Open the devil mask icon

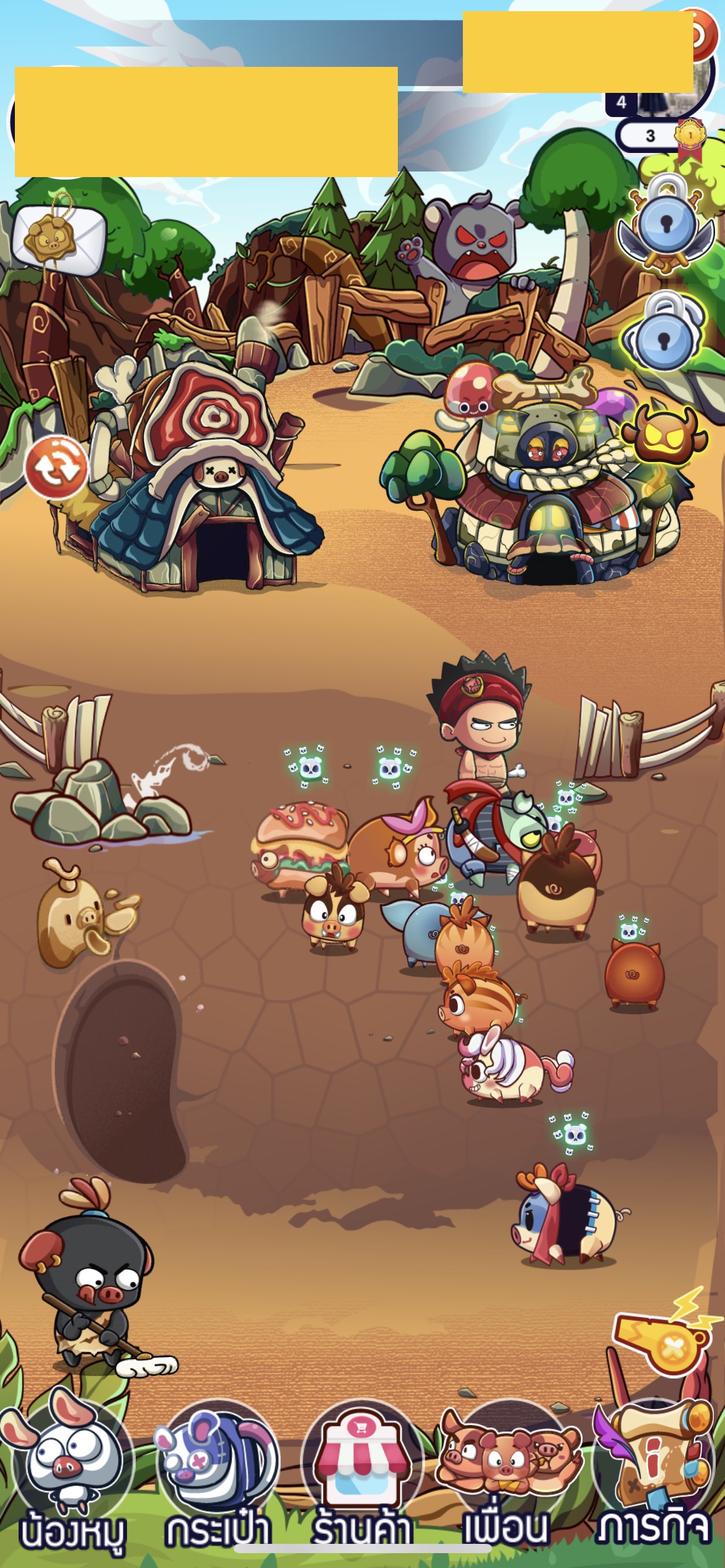click(x=664, y=435)
